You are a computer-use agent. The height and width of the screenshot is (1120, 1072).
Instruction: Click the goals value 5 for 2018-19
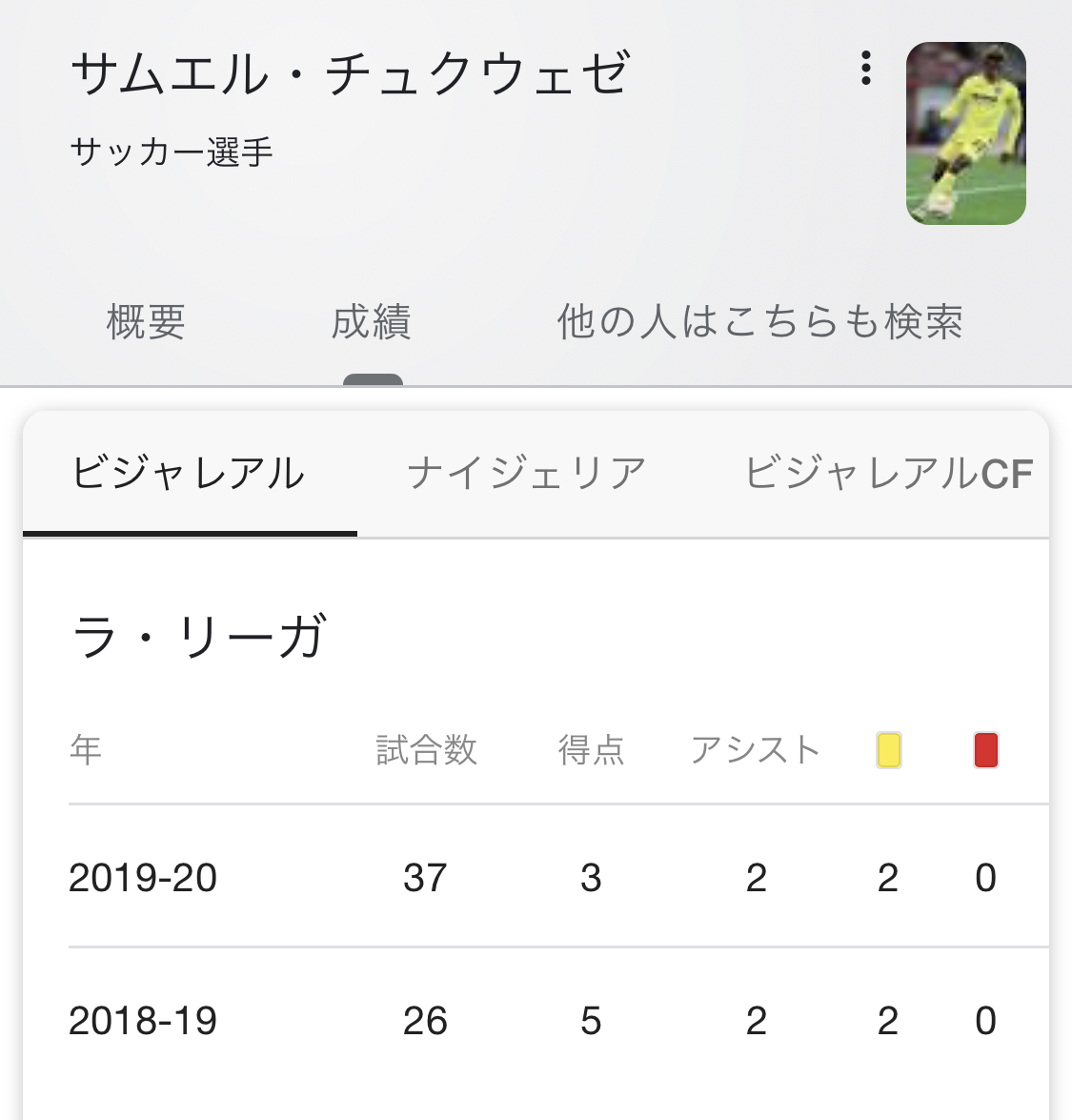[x=591, y=1020]
